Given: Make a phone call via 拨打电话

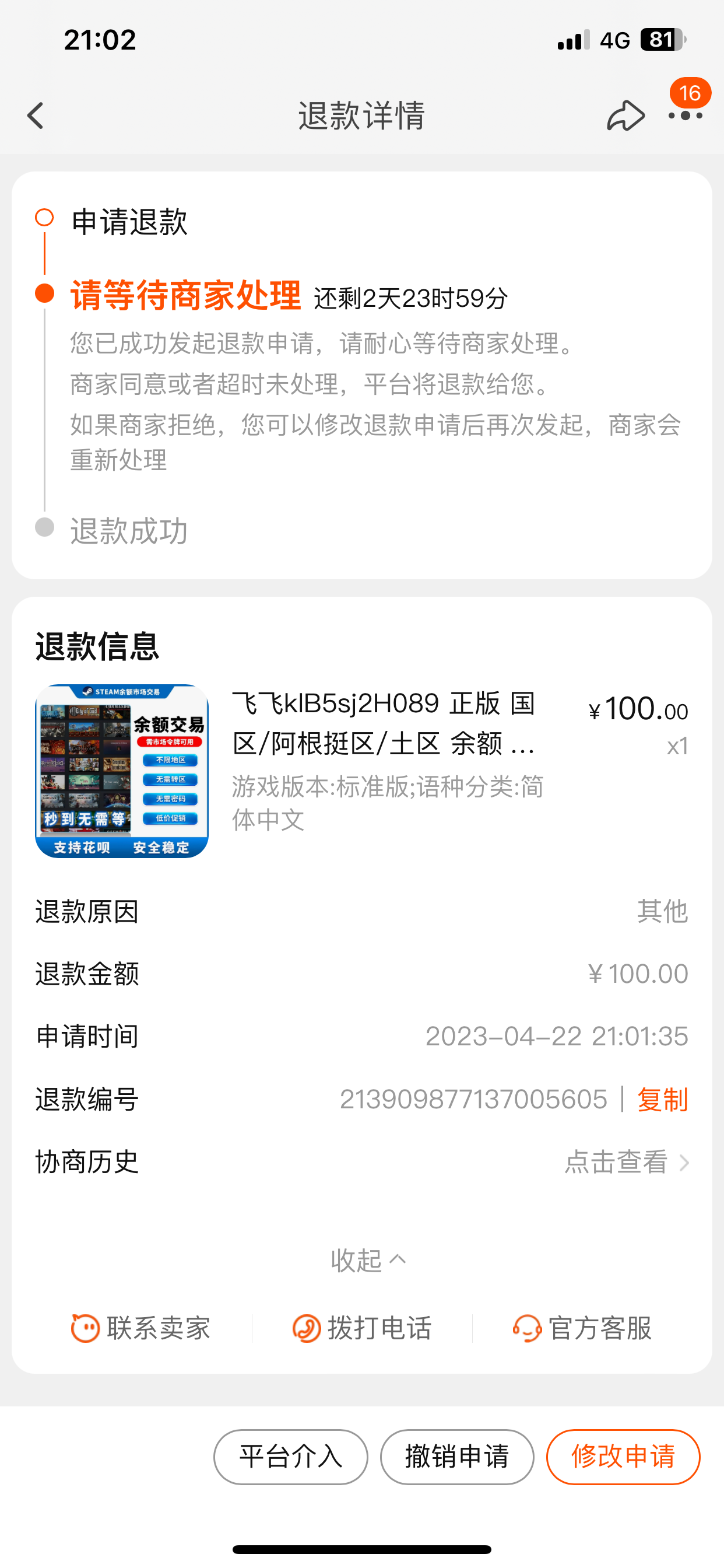Looking at the screenshot, I should click(x=363, y=1328).
